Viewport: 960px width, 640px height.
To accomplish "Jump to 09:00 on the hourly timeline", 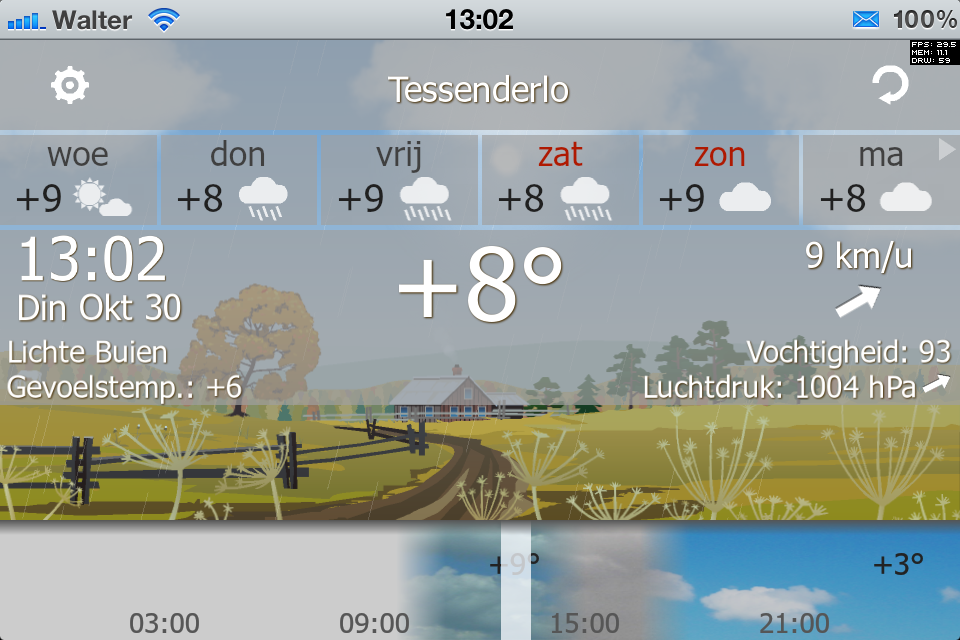I will [374, 623].
